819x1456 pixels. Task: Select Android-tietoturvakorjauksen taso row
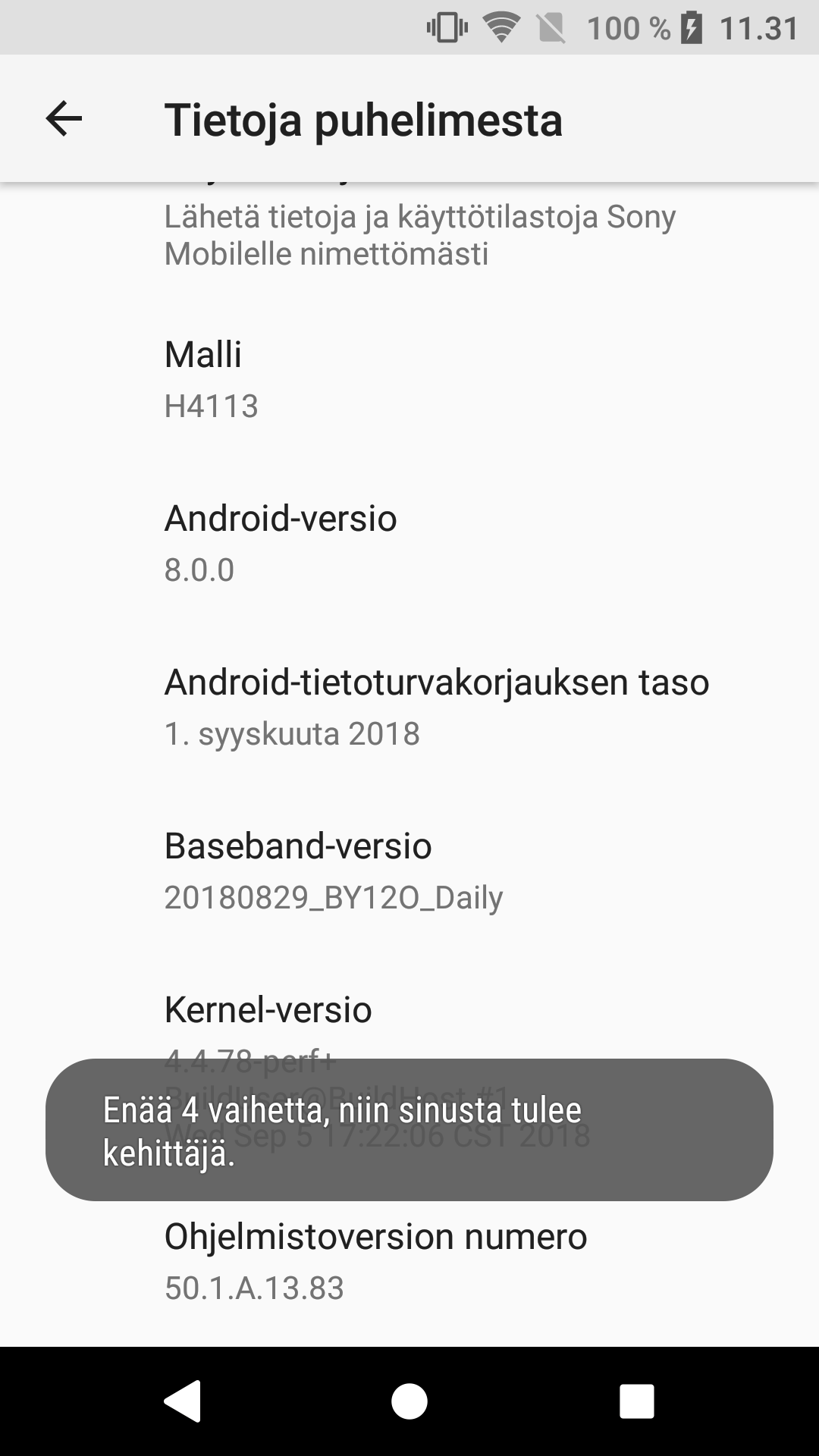click(x=409, y=708)
